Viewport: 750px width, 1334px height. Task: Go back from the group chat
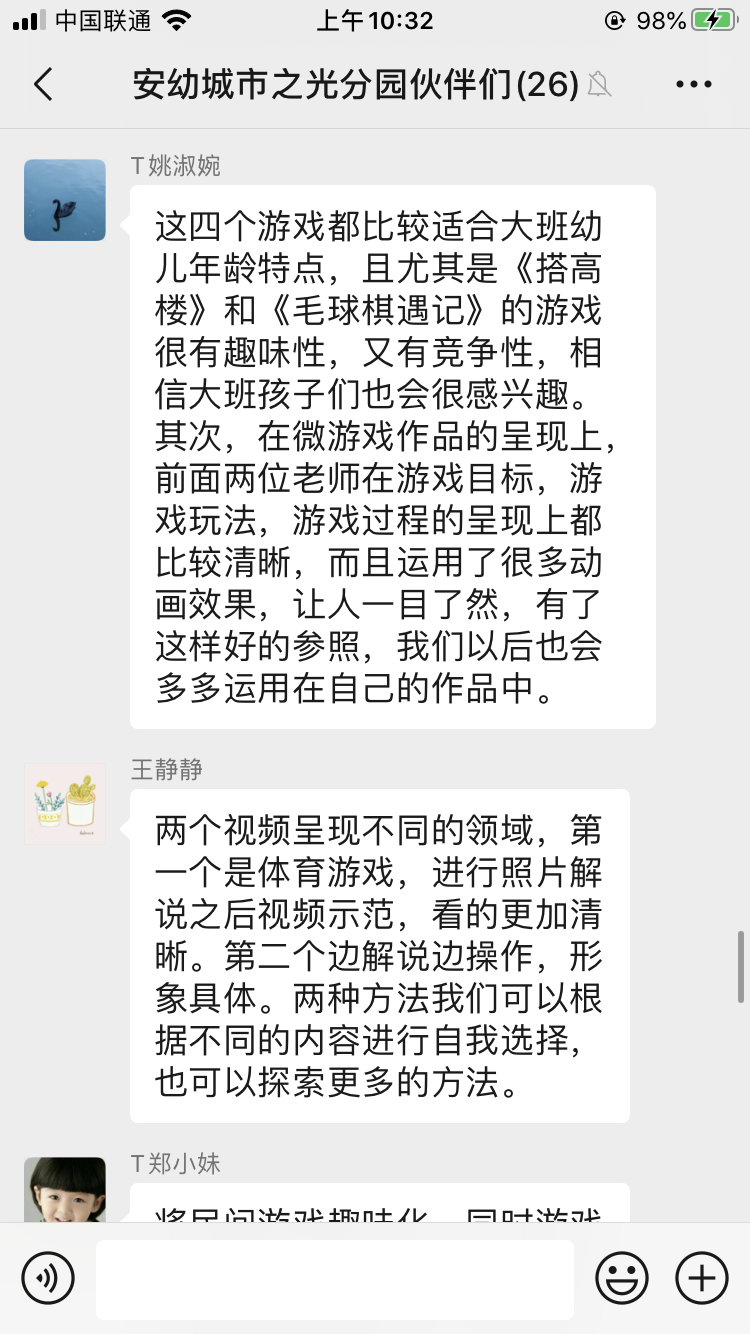(42, 85)
